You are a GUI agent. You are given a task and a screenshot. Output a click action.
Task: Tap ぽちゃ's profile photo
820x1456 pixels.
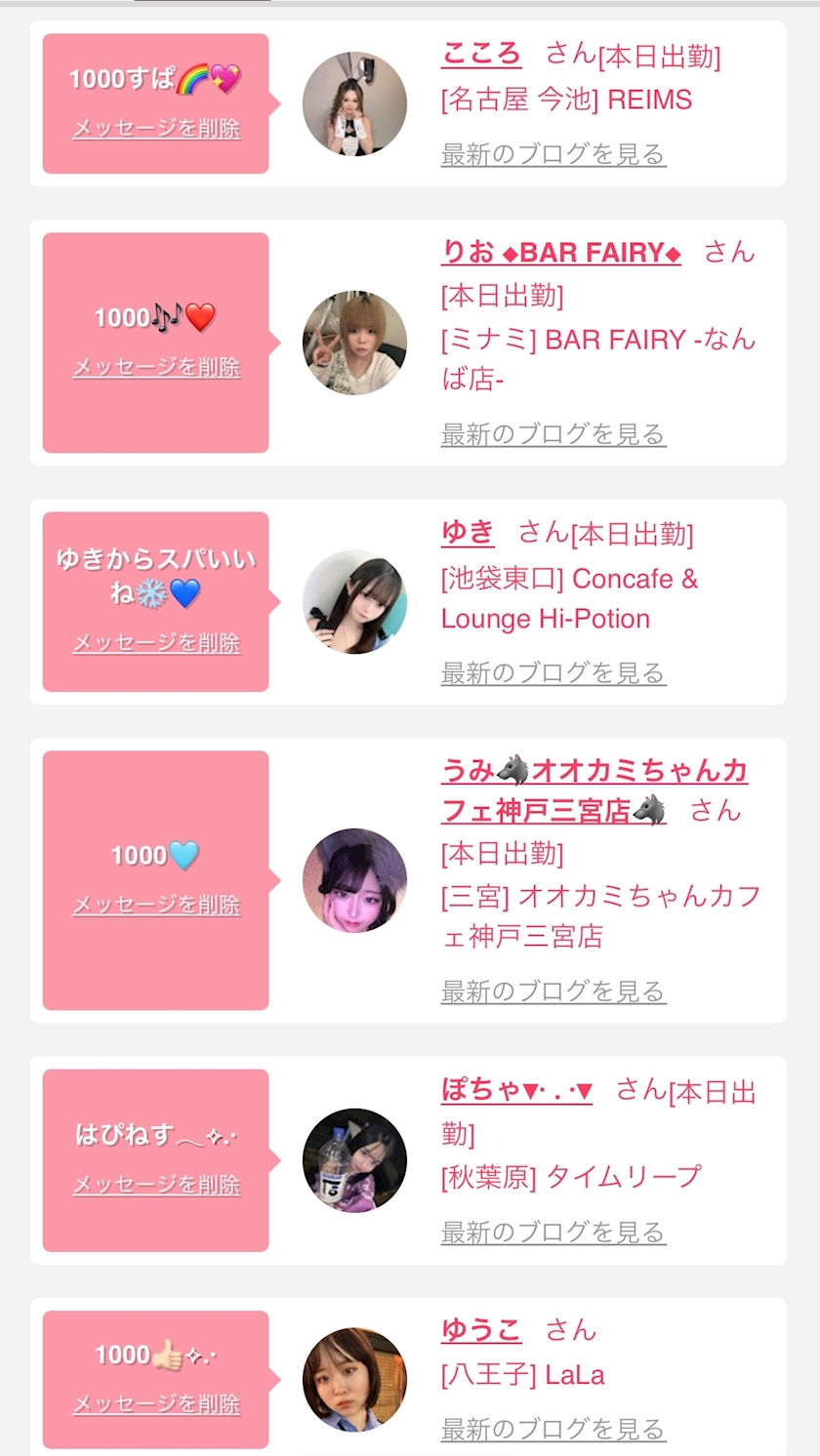(x=354, y=1160)
